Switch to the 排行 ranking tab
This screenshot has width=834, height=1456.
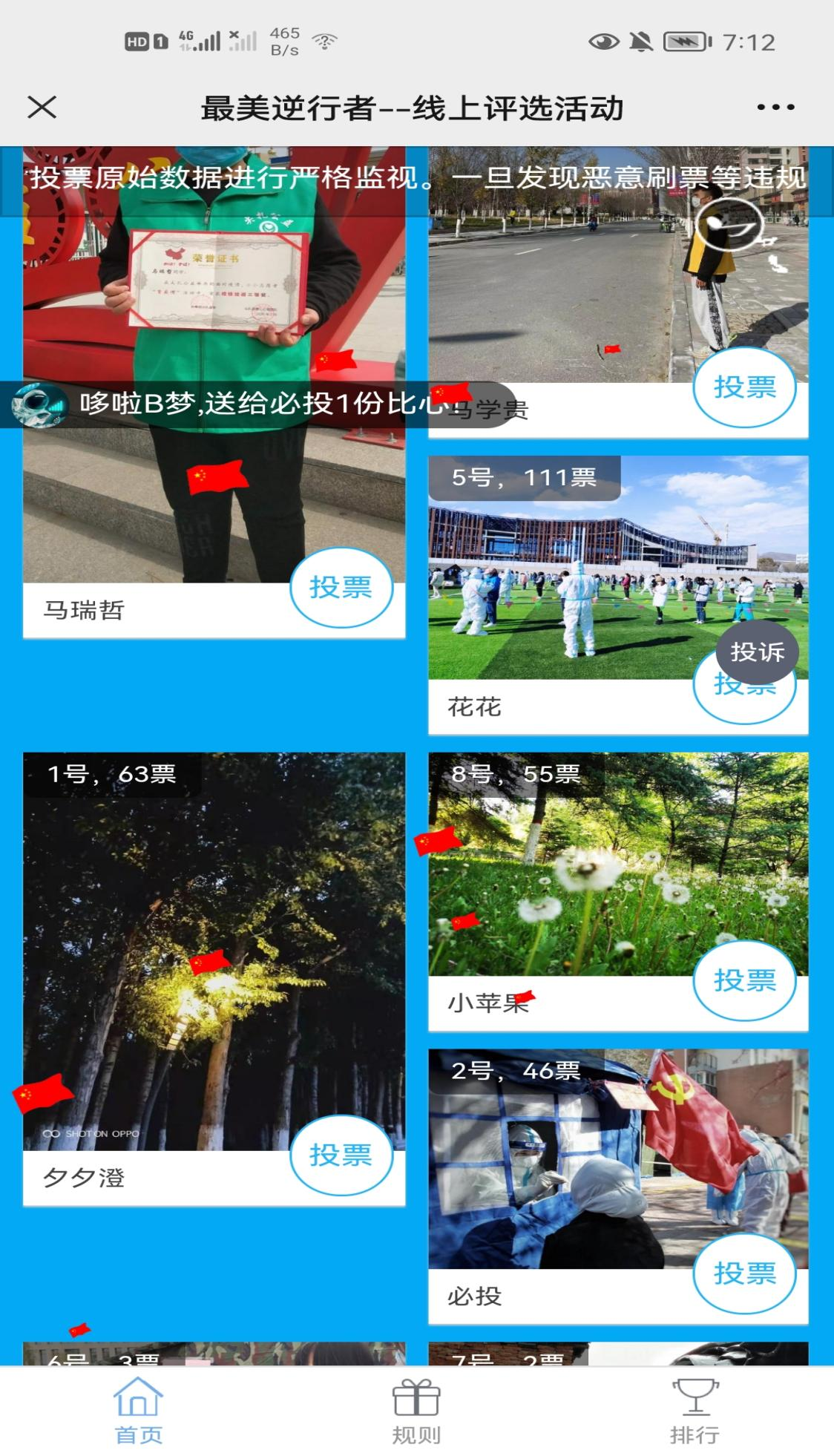(x=695, y=1411)
